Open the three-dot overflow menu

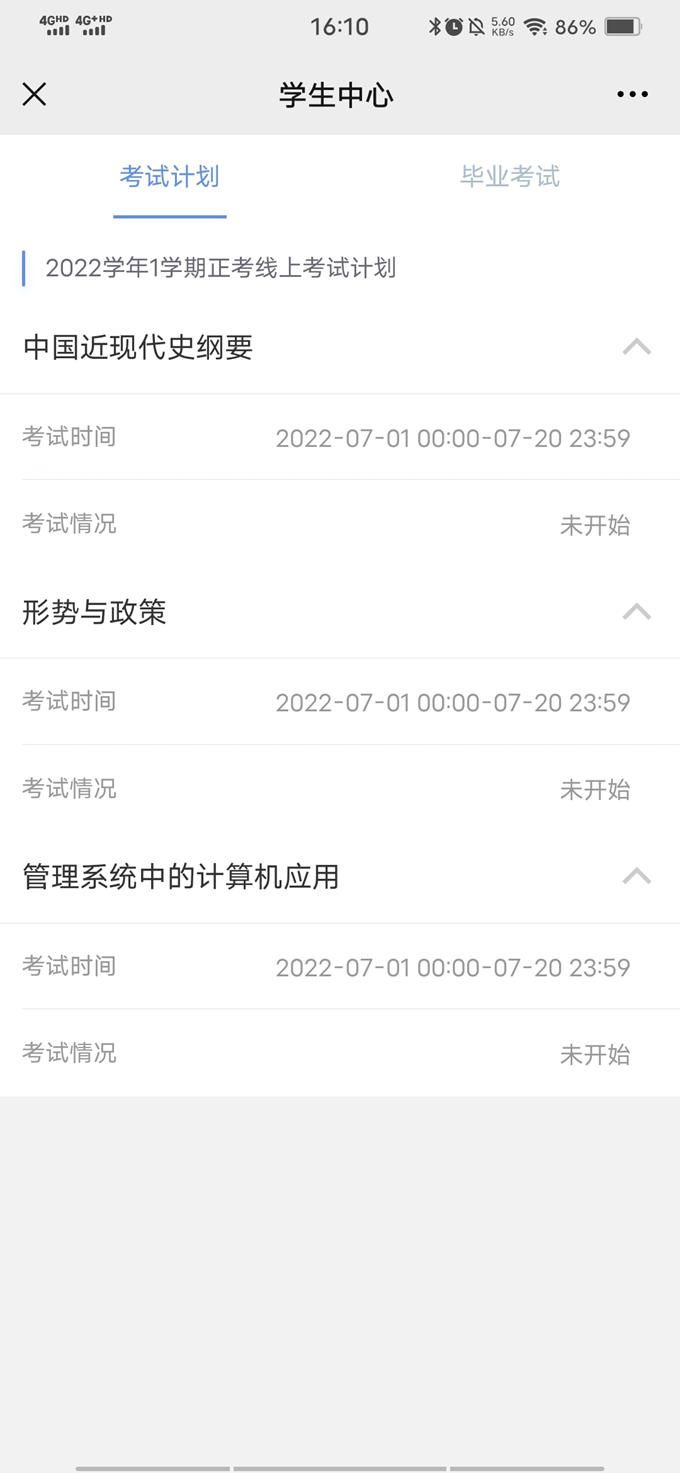(x=632, y=94)
